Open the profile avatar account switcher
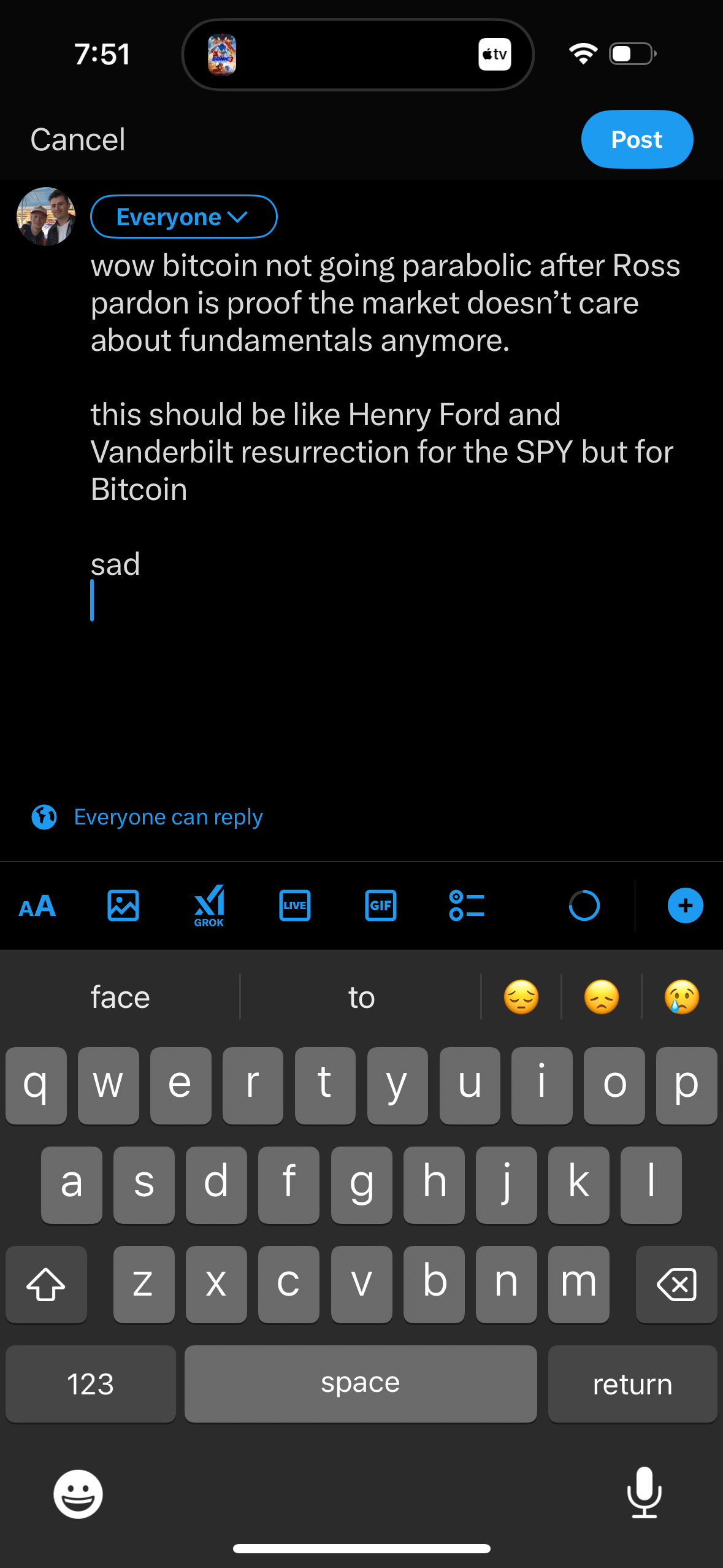Viewport: 723px width, 1568px height. click(46, 217)
